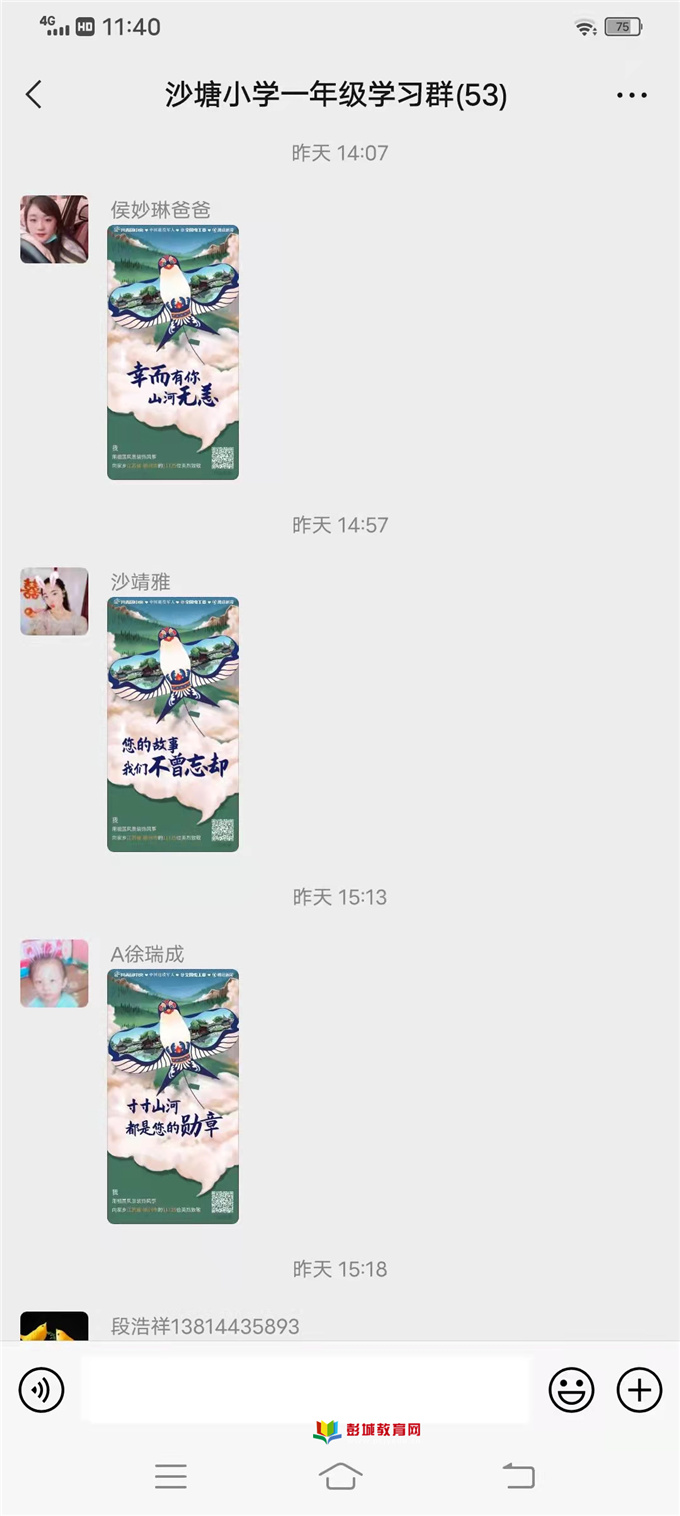
Task: Open 侯妙琳爸爸's profile avatar
Action: coord(54,230)
